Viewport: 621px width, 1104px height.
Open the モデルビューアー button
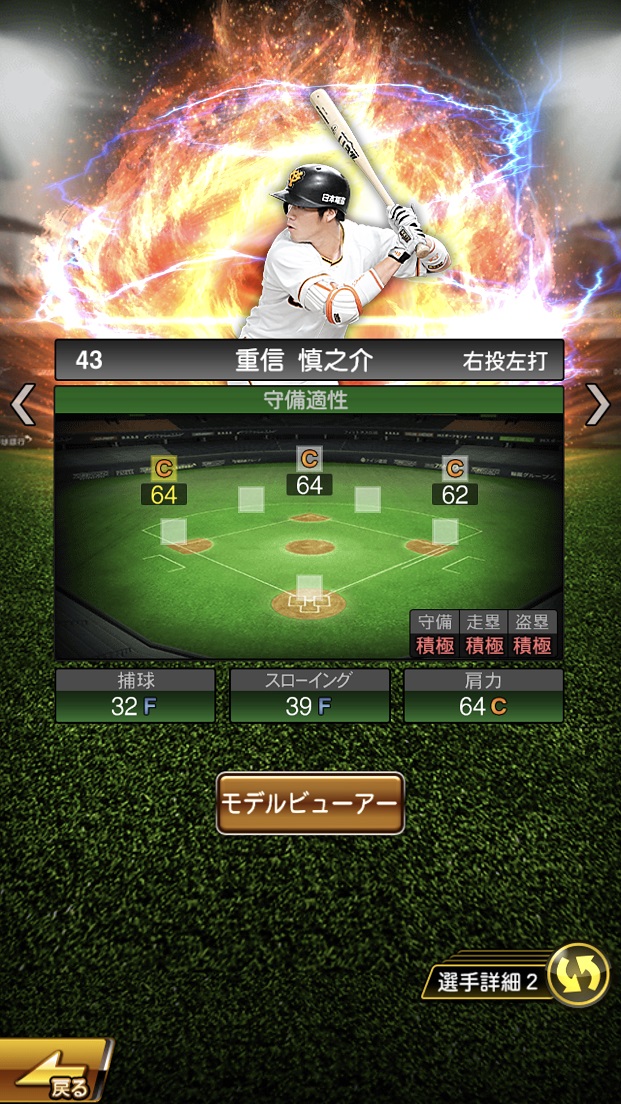click(x=310, y=803)
